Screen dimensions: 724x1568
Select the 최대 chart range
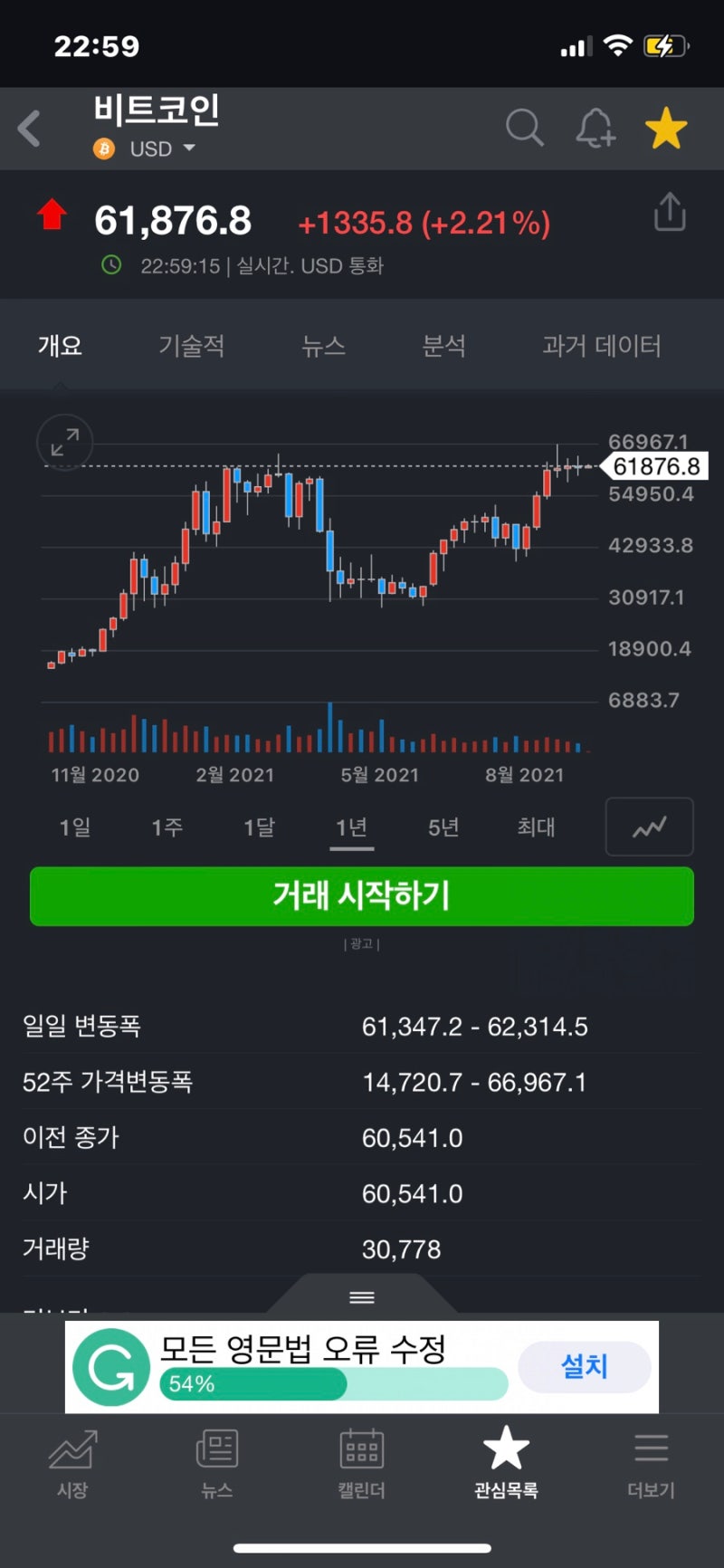pos(536,827)
